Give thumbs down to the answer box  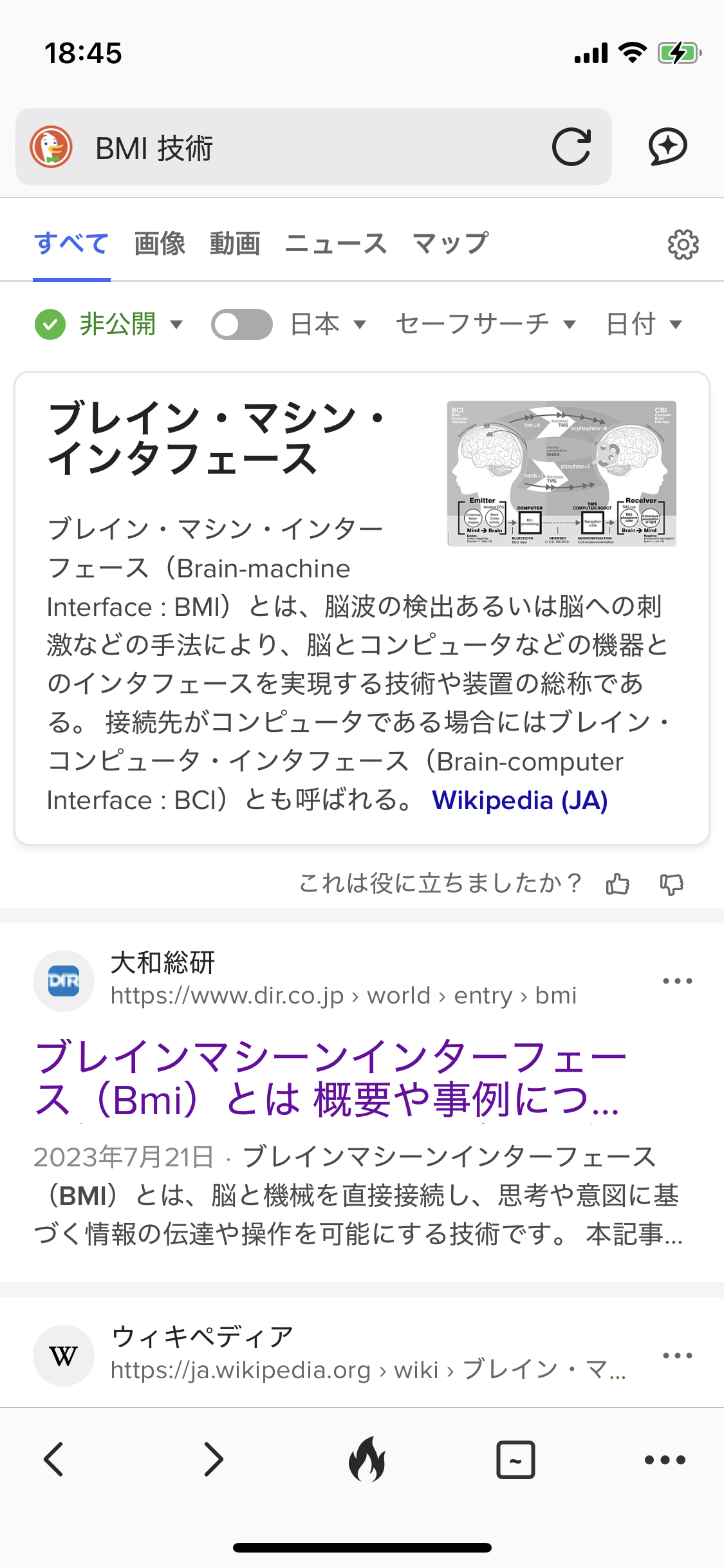coord(671,884)
